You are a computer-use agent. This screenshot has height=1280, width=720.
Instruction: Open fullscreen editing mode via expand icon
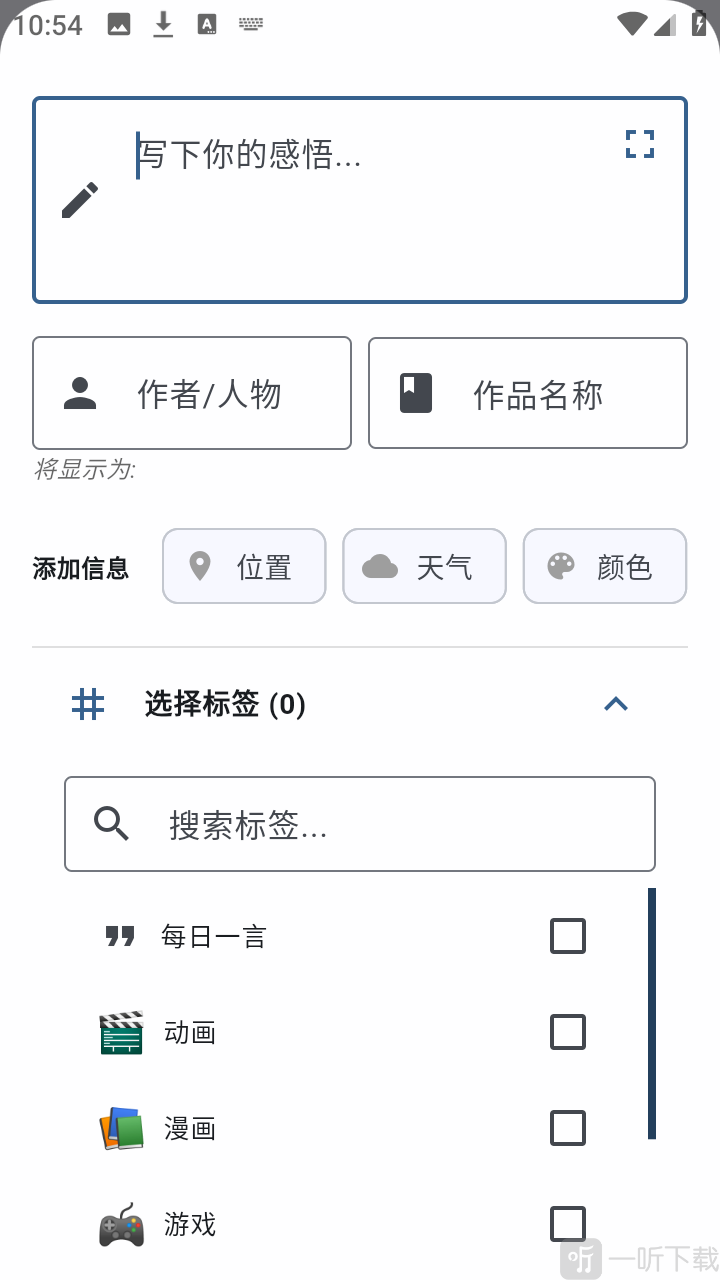(639, 145)
